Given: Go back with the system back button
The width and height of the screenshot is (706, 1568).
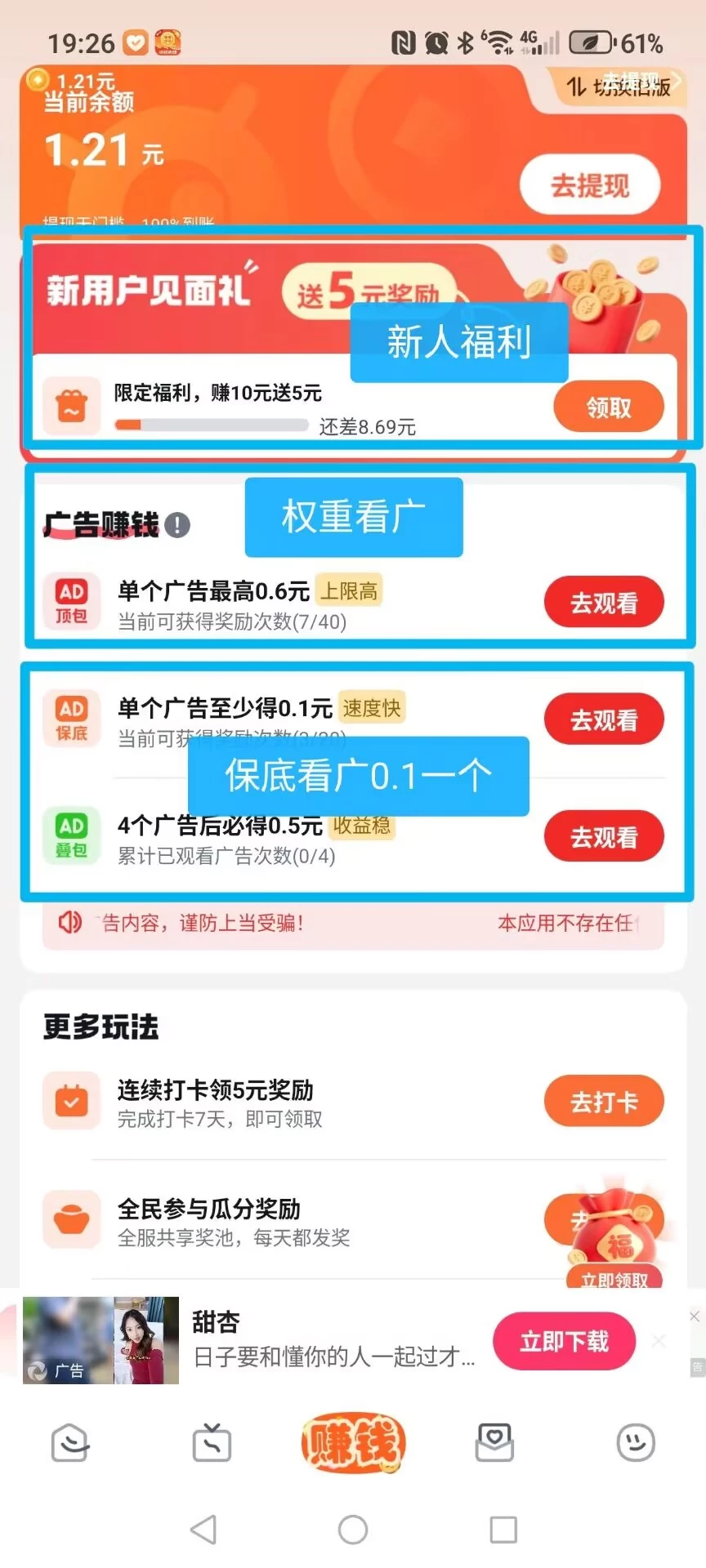Looking at the screenshot, I should 203,1530.
